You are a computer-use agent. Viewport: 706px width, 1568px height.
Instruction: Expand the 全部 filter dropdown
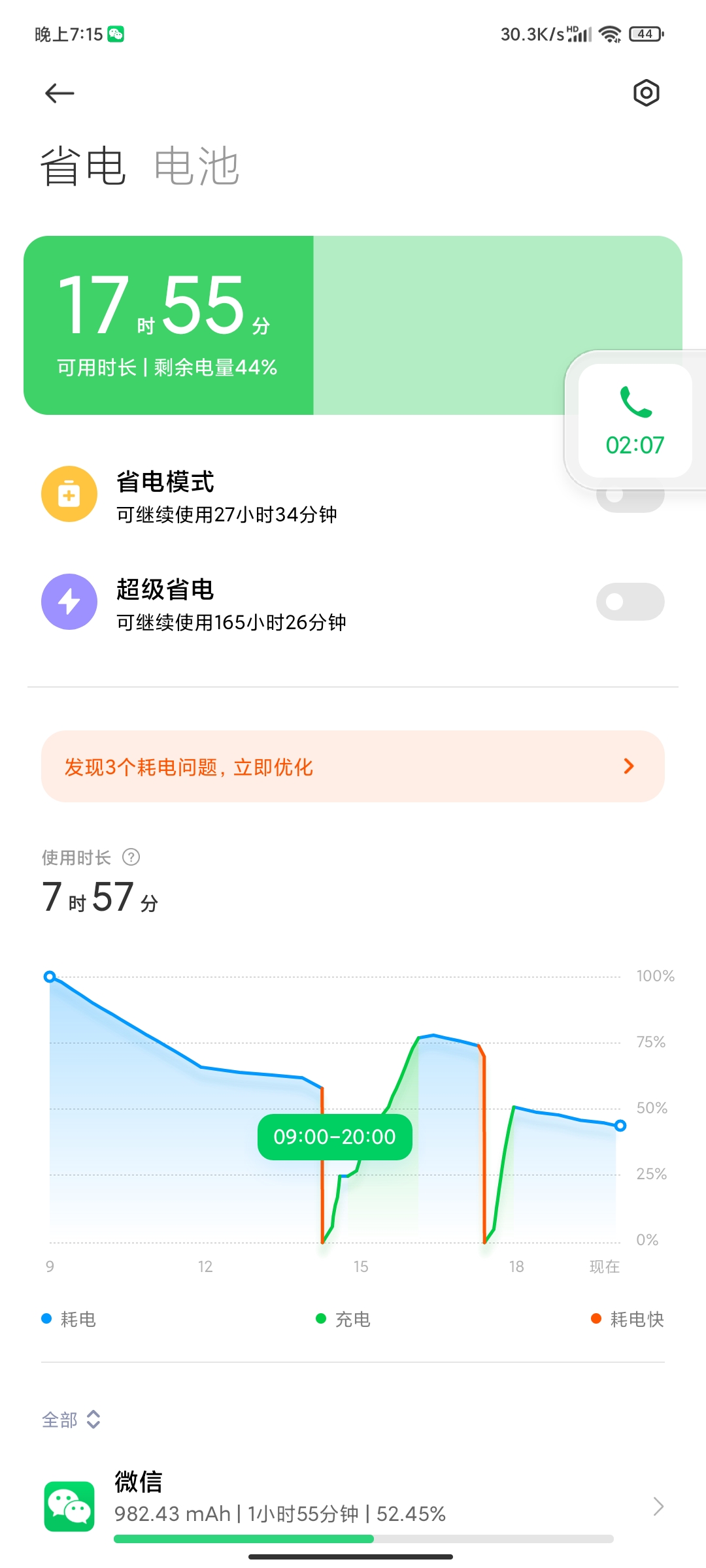[x=71, y=1419]
